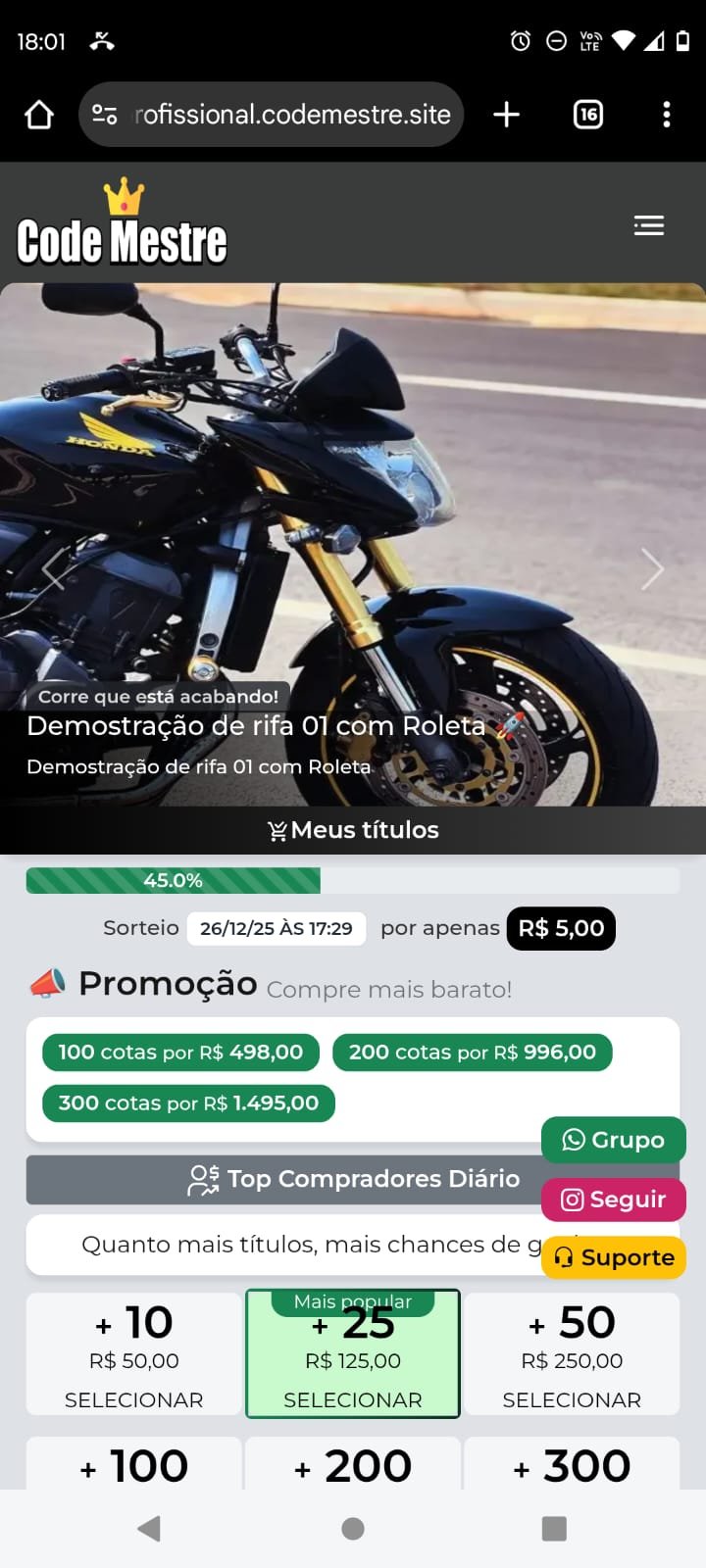Open the Code Mestre hamburger menu
The height and width of the screenshot is (1568, 706).
coord(649,226)
